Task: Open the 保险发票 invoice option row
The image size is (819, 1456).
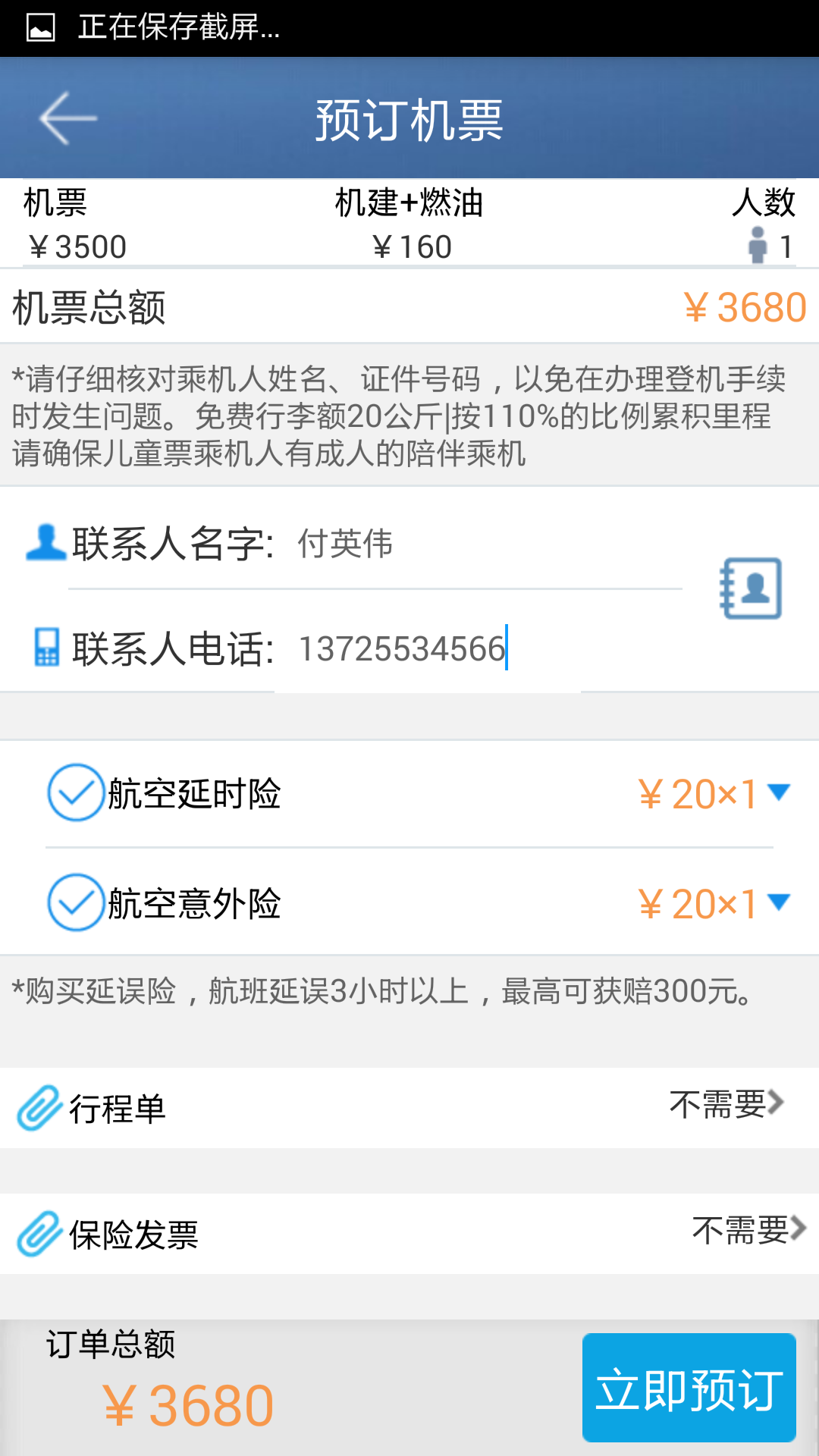Action: click(409, 1234)
